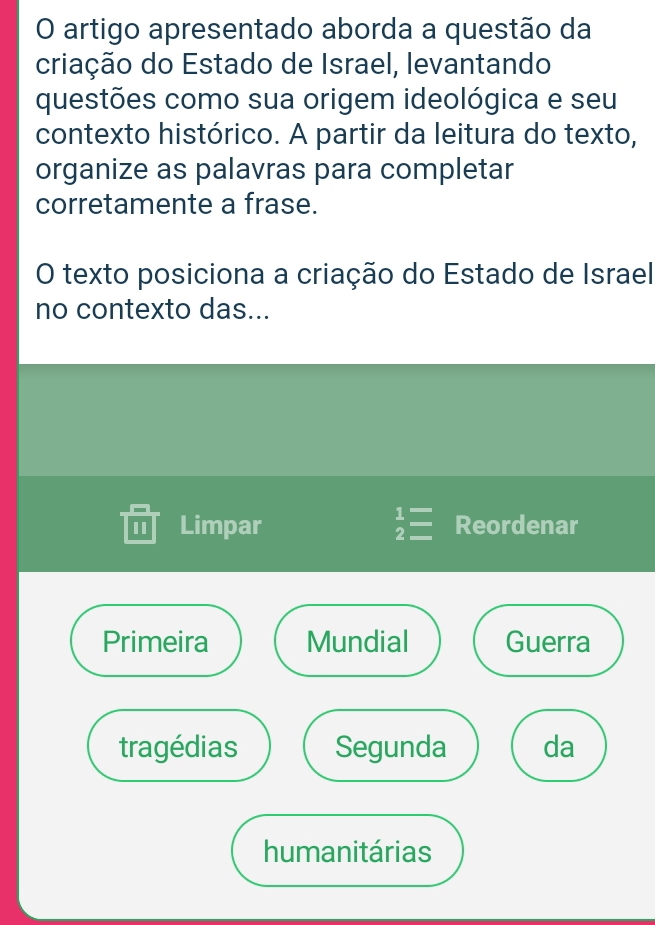The image size is (655, 925).
Task: Pick the tragédias word chip
Action: 178,746
